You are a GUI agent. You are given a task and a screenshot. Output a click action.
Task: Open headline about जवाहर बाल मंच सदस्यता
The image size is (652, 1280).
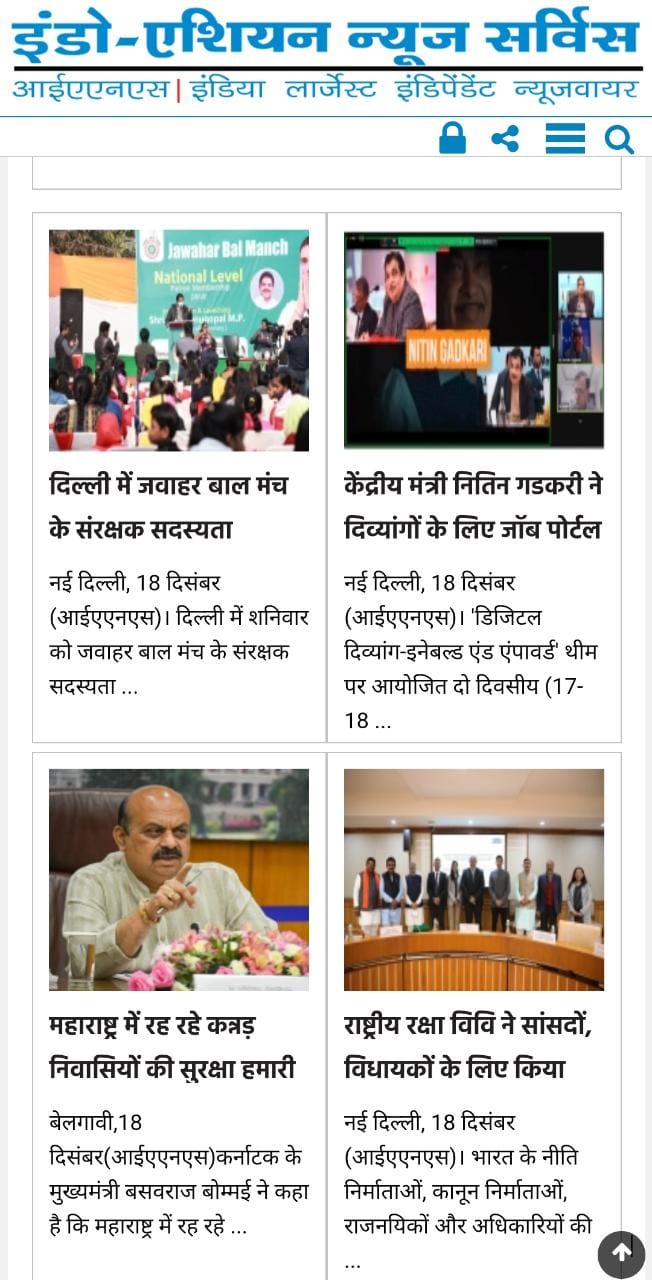click(x=169, y=507)
